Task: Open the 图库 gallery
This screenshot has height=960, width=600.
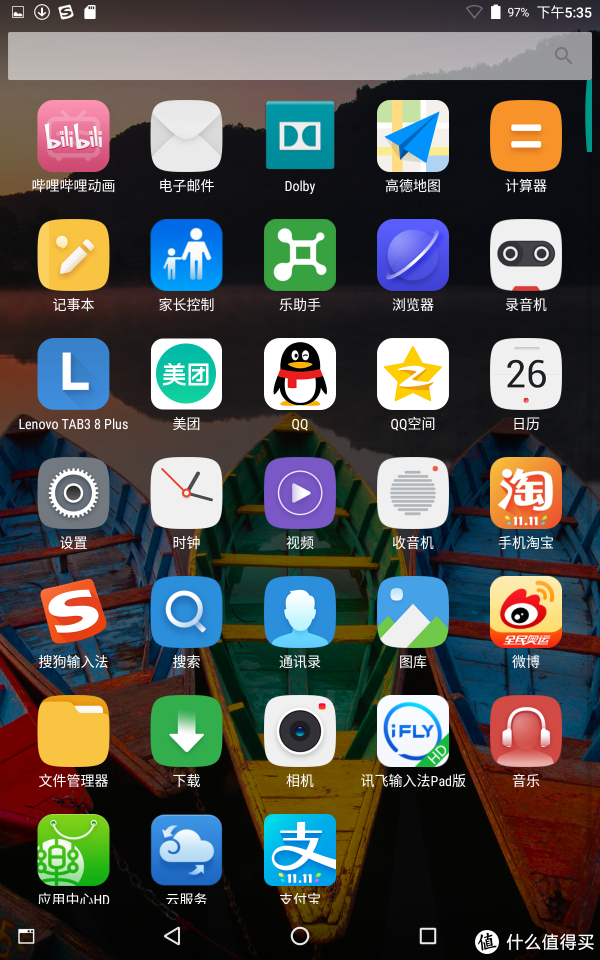Action: point(413,612)
